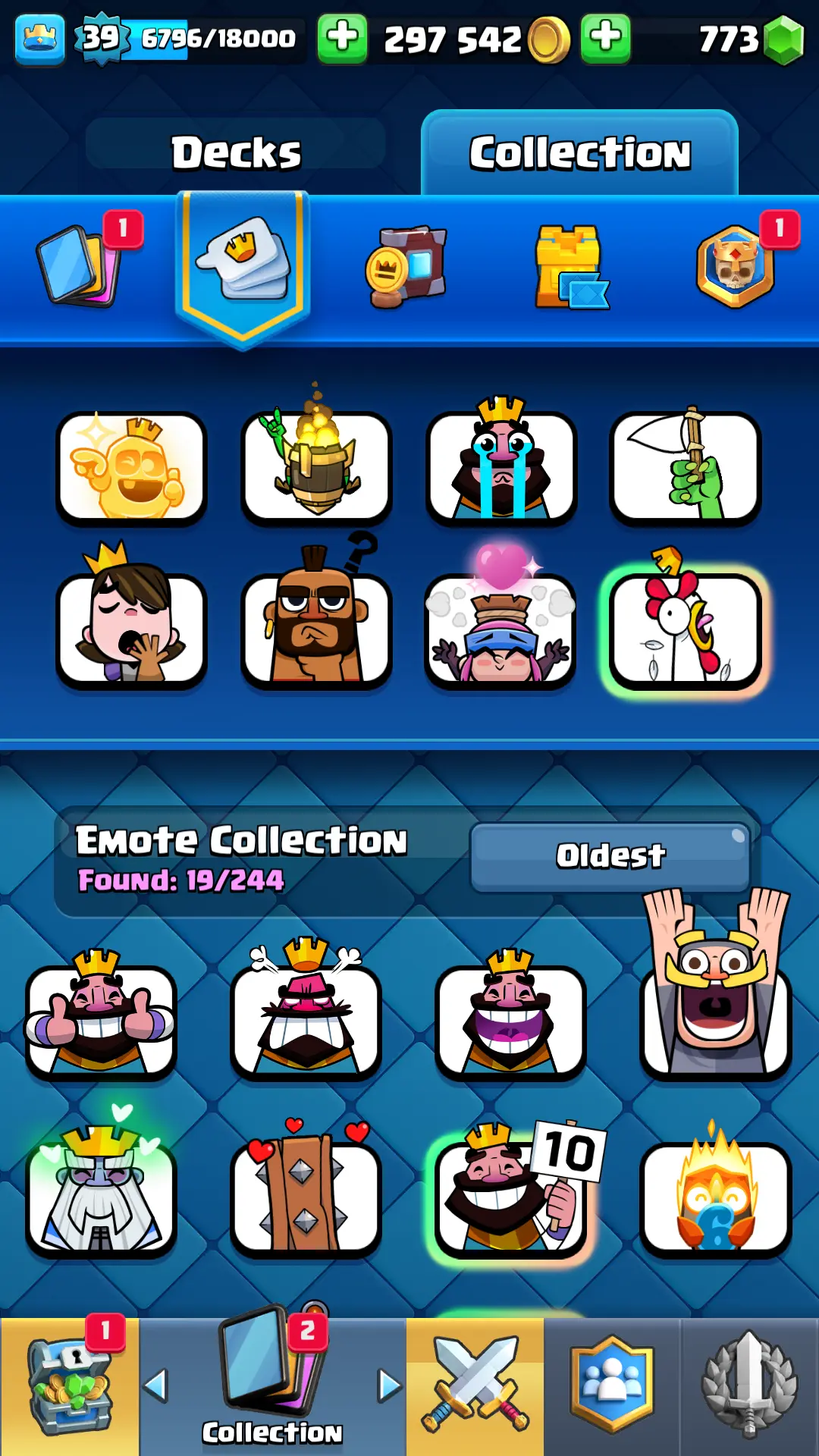Open the battle tab with crossed swords
Viewport: 819px width, 1456px height.
pos(475,1387)
